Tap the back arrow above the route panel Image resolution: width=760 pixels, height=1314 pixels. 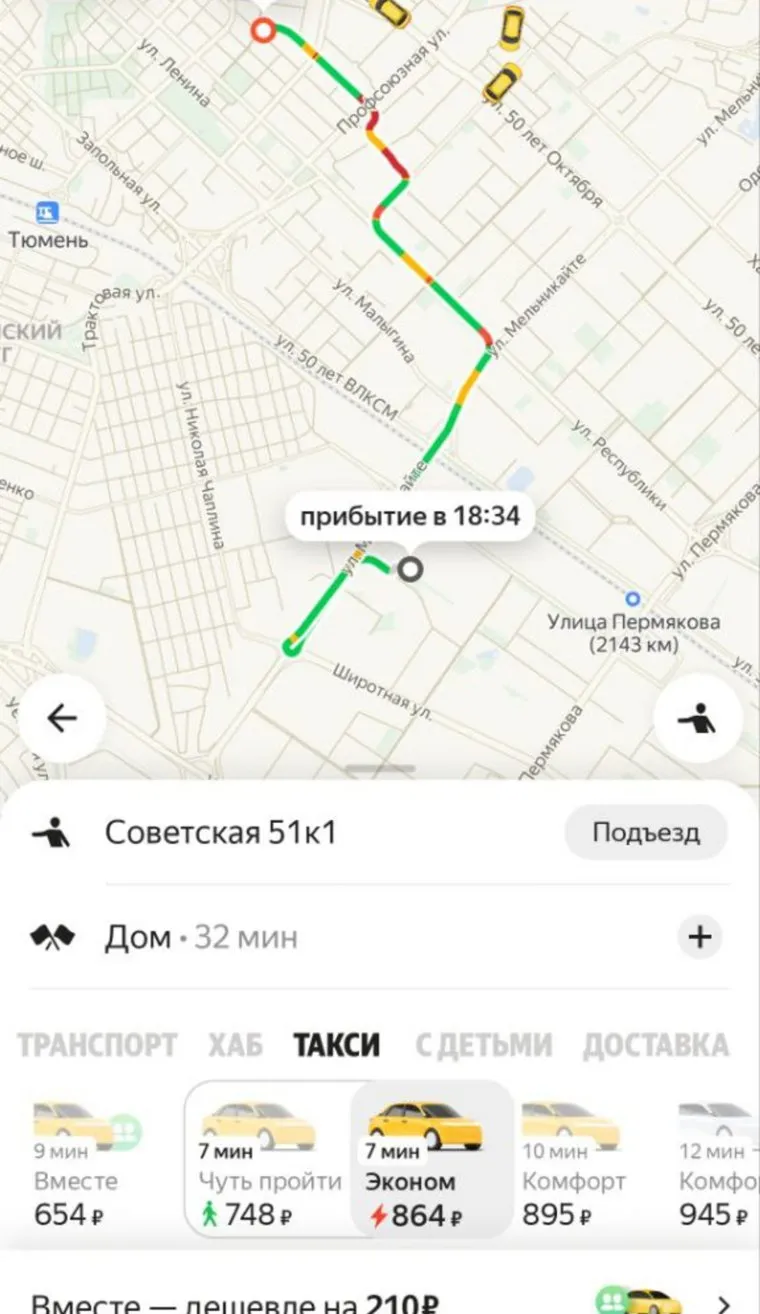coord(62,718)
